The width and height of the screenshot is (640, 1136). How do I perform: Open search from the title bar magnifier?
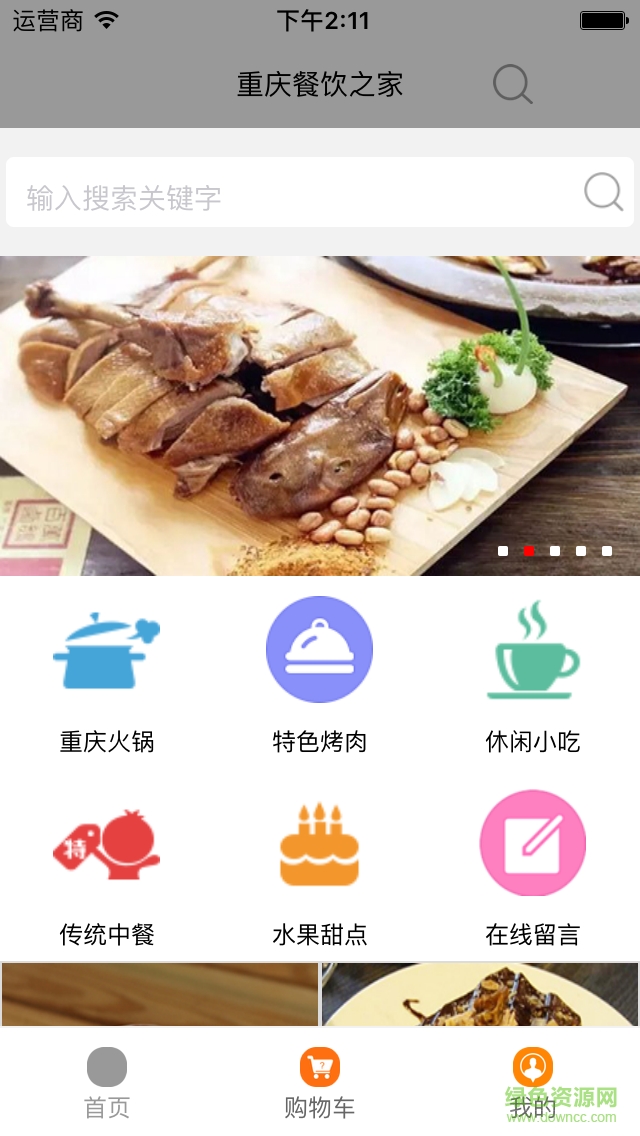[x=512, y=85]
